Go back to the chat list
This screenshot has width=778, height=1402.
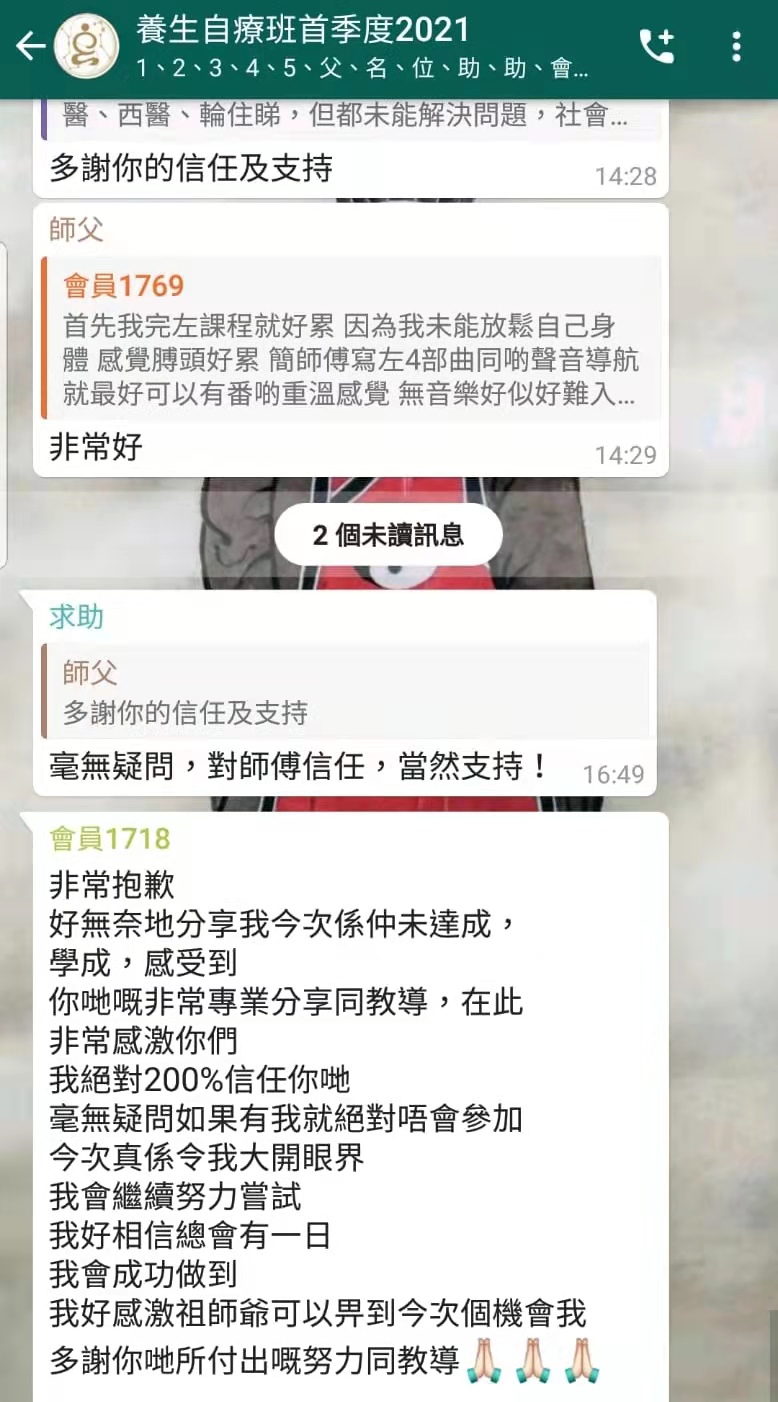29,46
